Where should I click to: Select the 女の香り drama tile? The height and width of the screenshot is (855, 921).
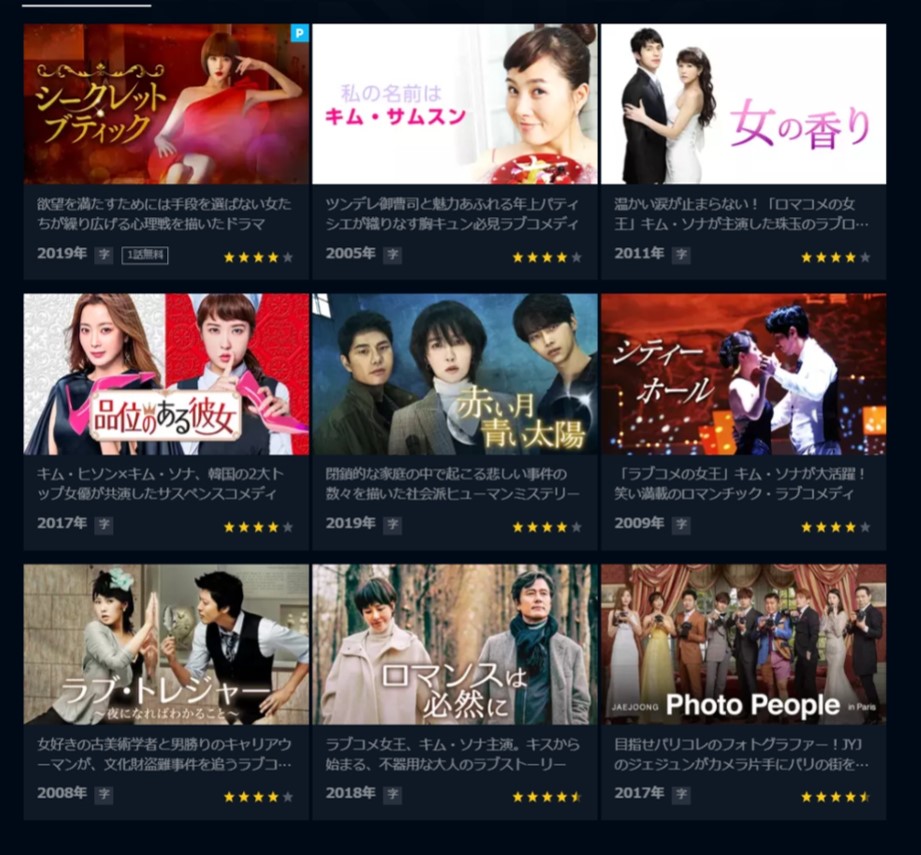[743, 105]
